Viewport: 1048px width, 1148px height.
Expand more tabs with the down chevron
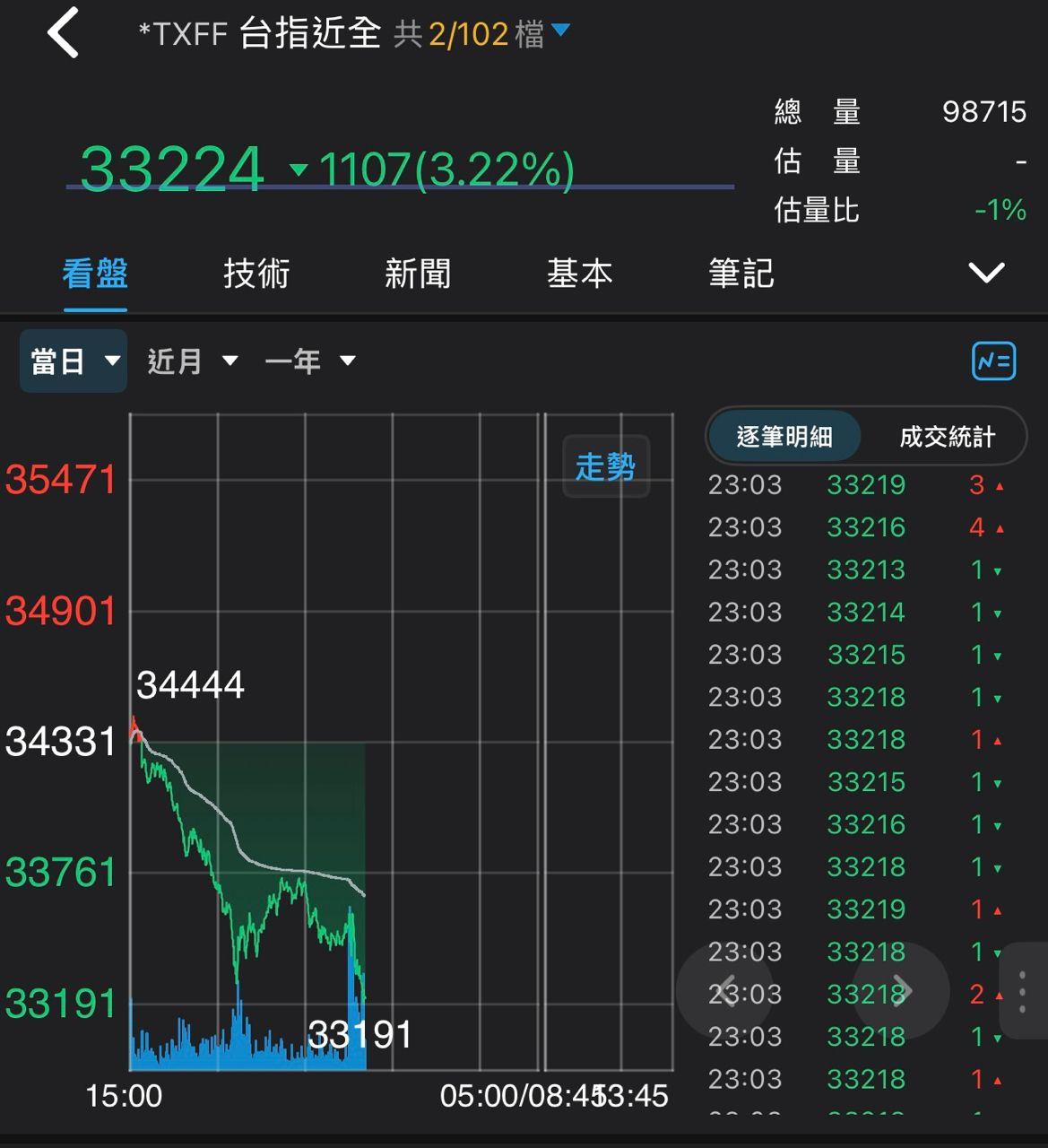coord(986,272)
